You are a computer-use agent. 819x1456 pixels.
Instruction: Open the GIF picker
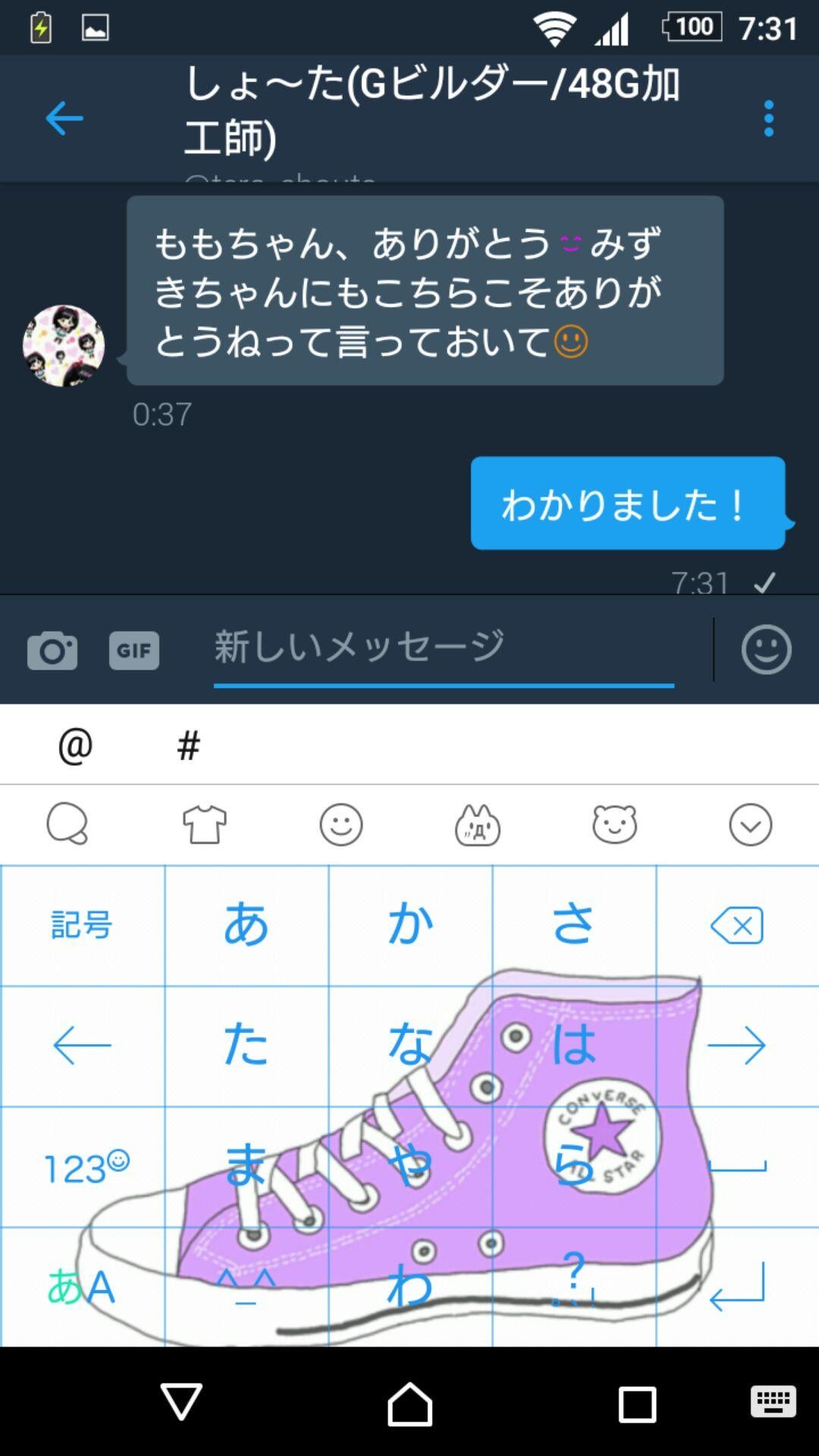133,649
